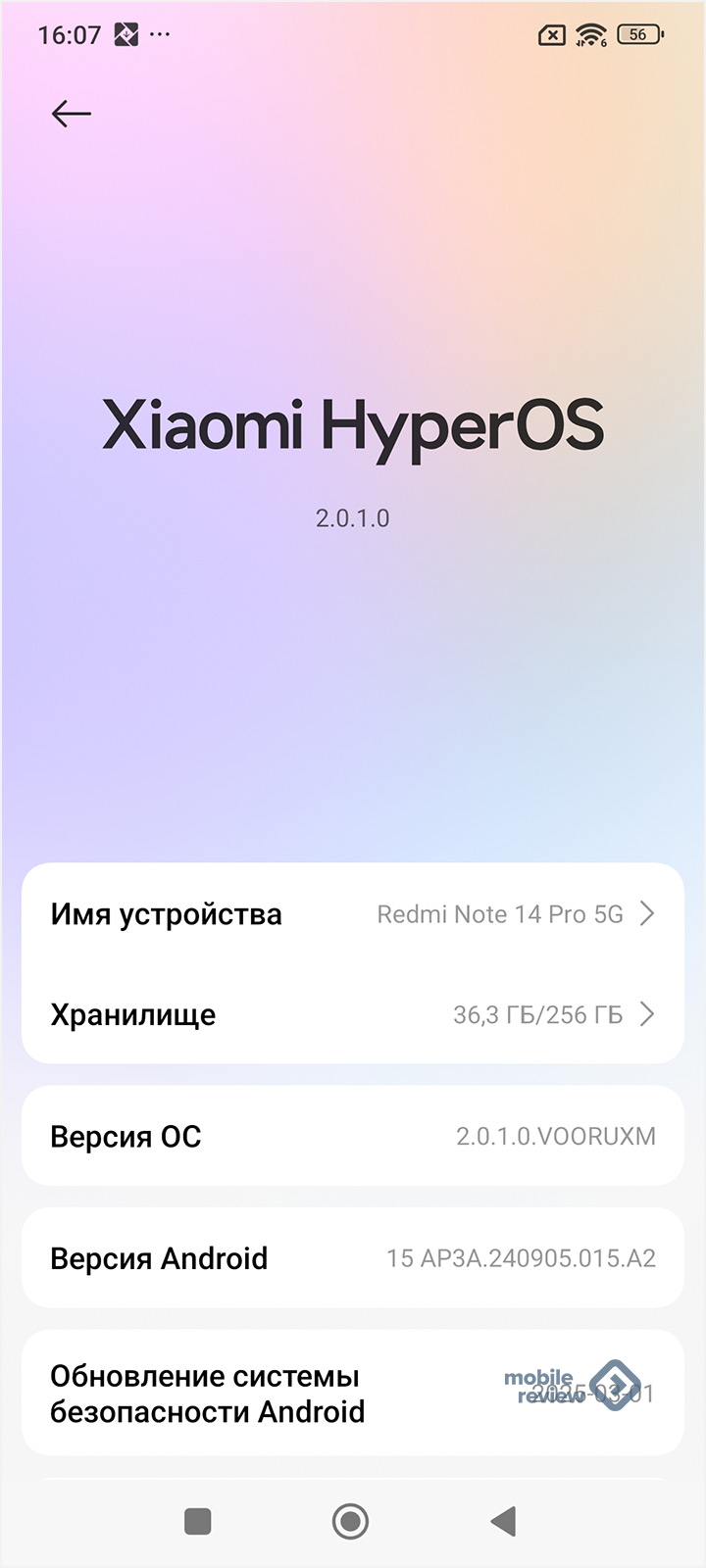This screenshot has width=706, height=1568.
Task: Tap the system back triangle button
Action: 503,1521
